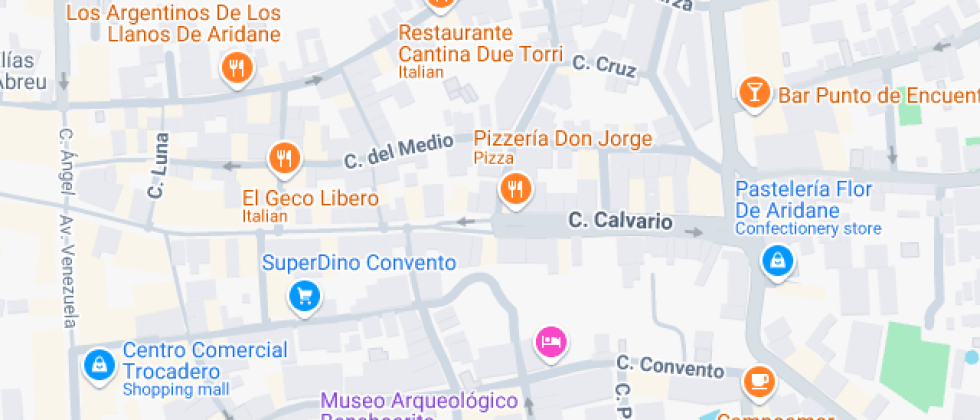View the Pizzería Don Jorge map marker
The width and height of the screenshot is (980, 420).
515,188
